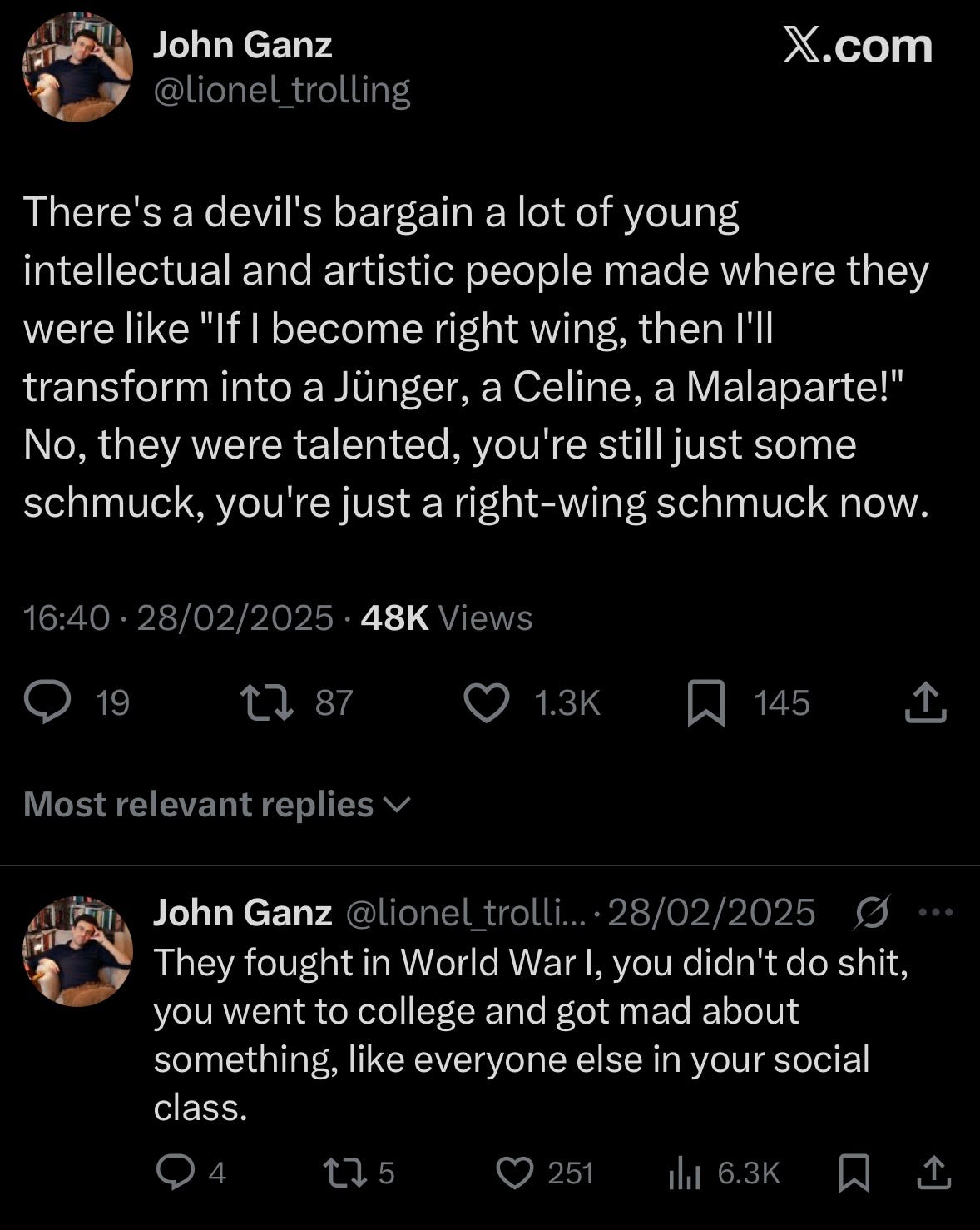
Task: Open John Ganz's profile picture on main post
Action: [x=77, y=67]
